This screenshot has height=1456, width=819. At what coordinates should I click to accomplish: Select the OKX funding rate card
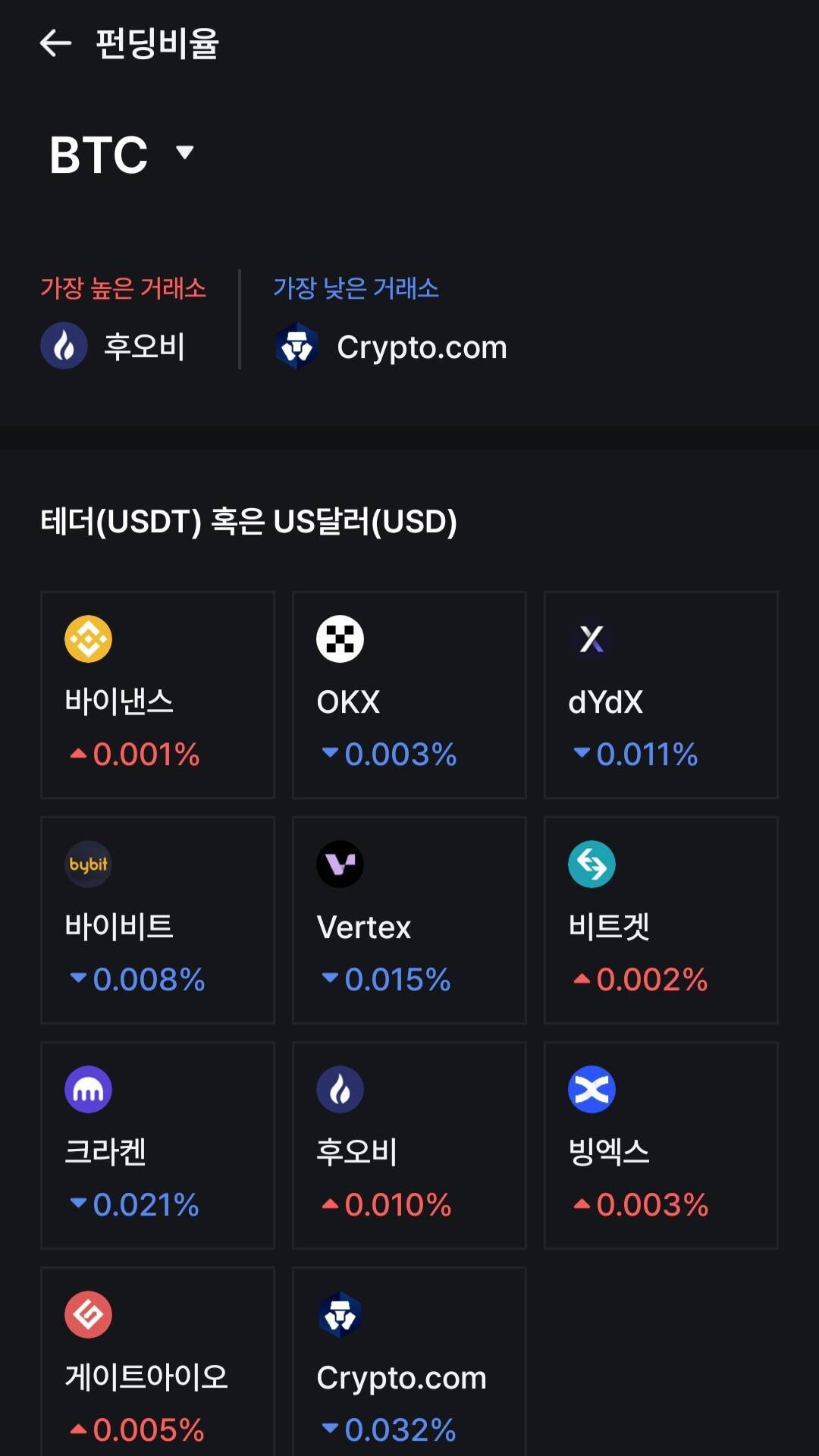[x=409, y=695]
